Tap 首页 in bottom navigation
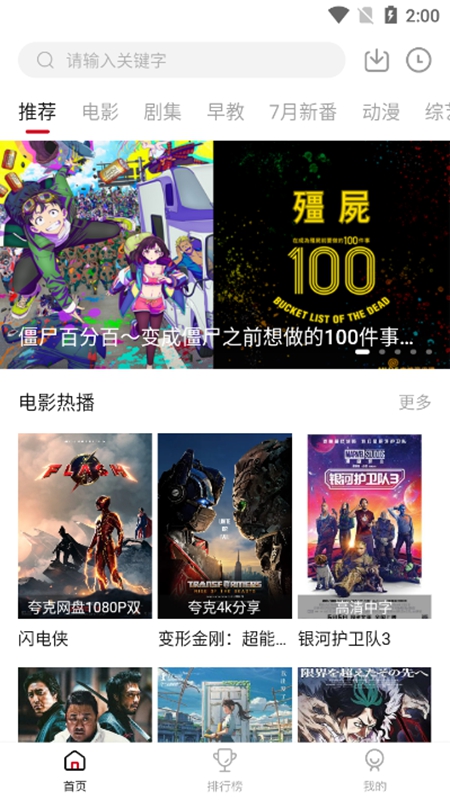450x800 pixels. (x=75, y=770)
